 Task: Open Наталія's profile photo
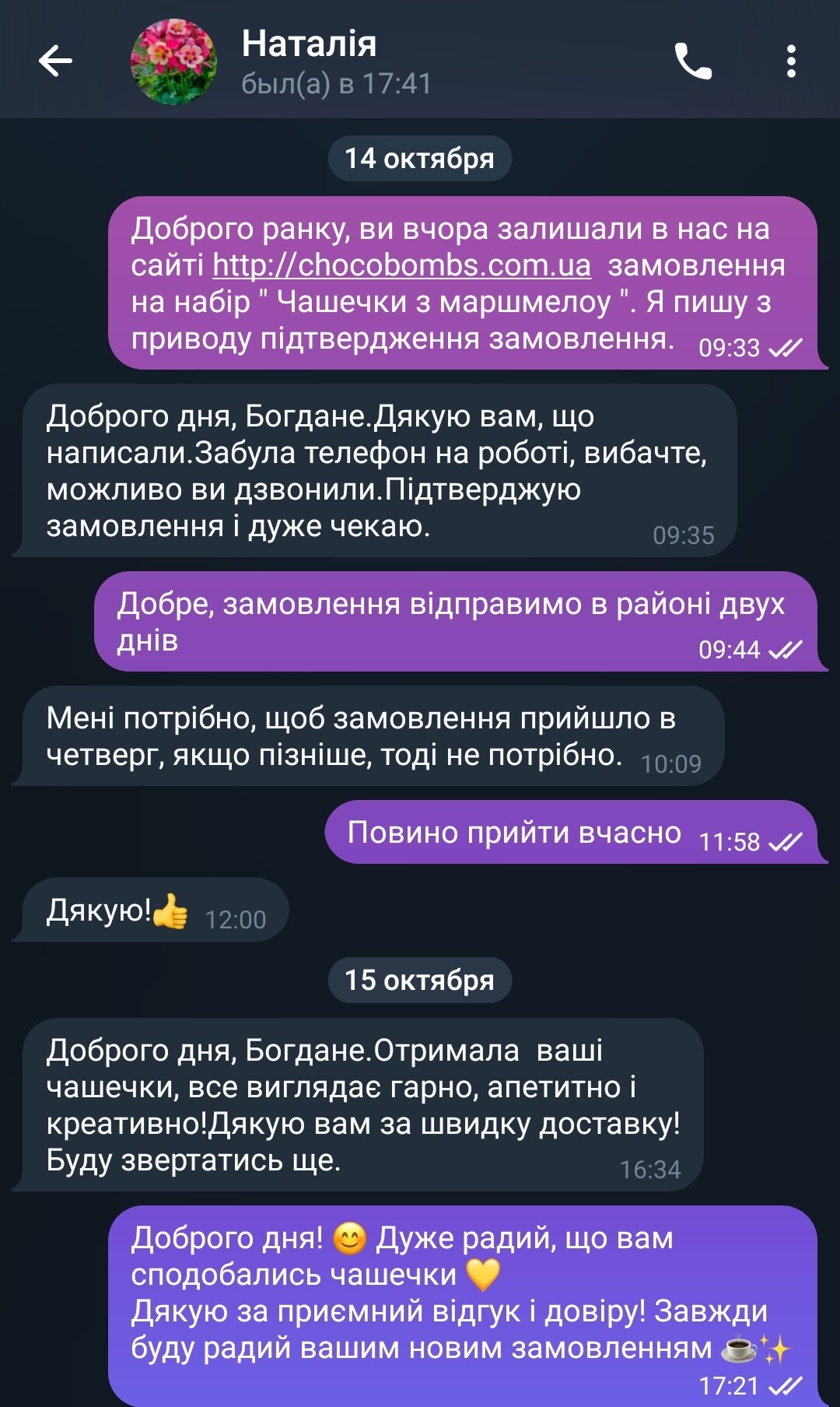[173, 61]
